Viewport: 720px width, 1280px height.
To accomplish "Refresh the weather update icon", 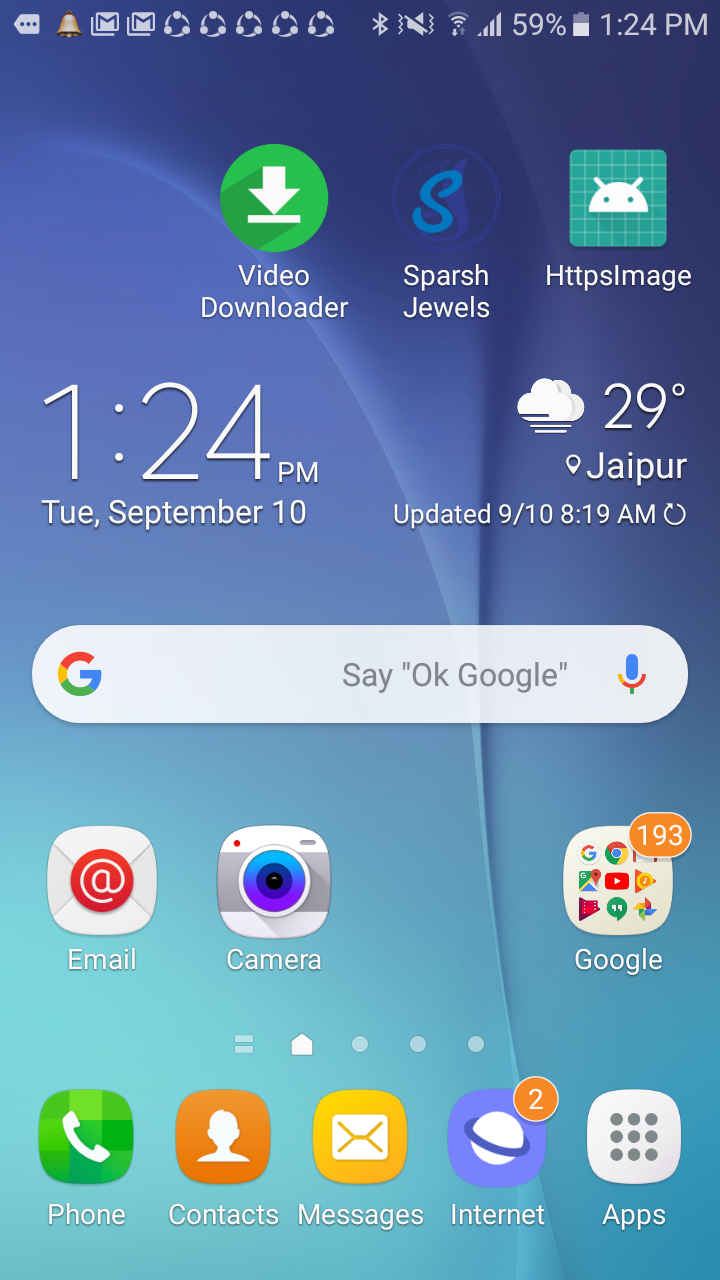I will [675, 515].
